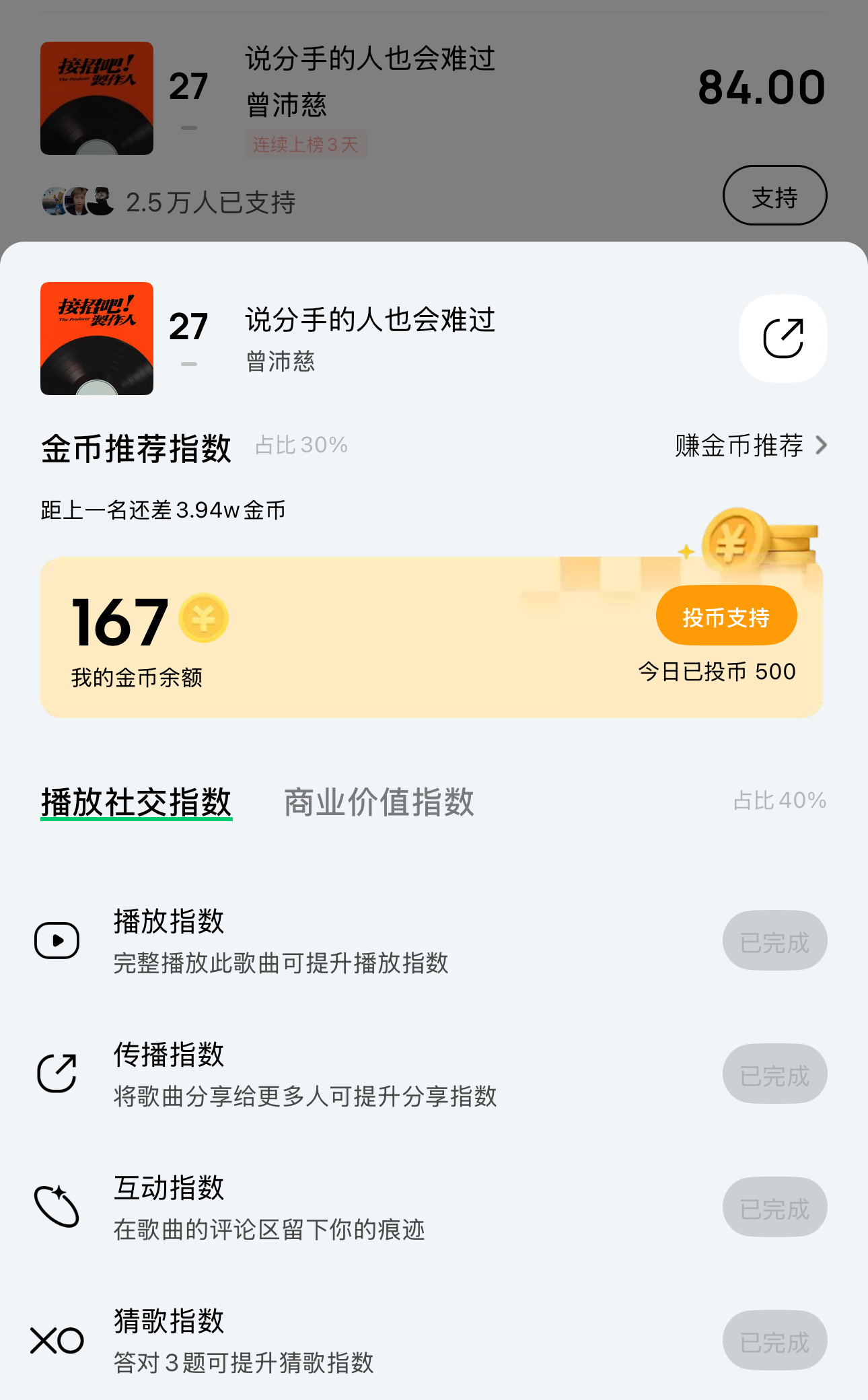This screenshot has height=1400, width=868.
Task: Open the song cover in the sheet header
Action: (x=97, y=339)
